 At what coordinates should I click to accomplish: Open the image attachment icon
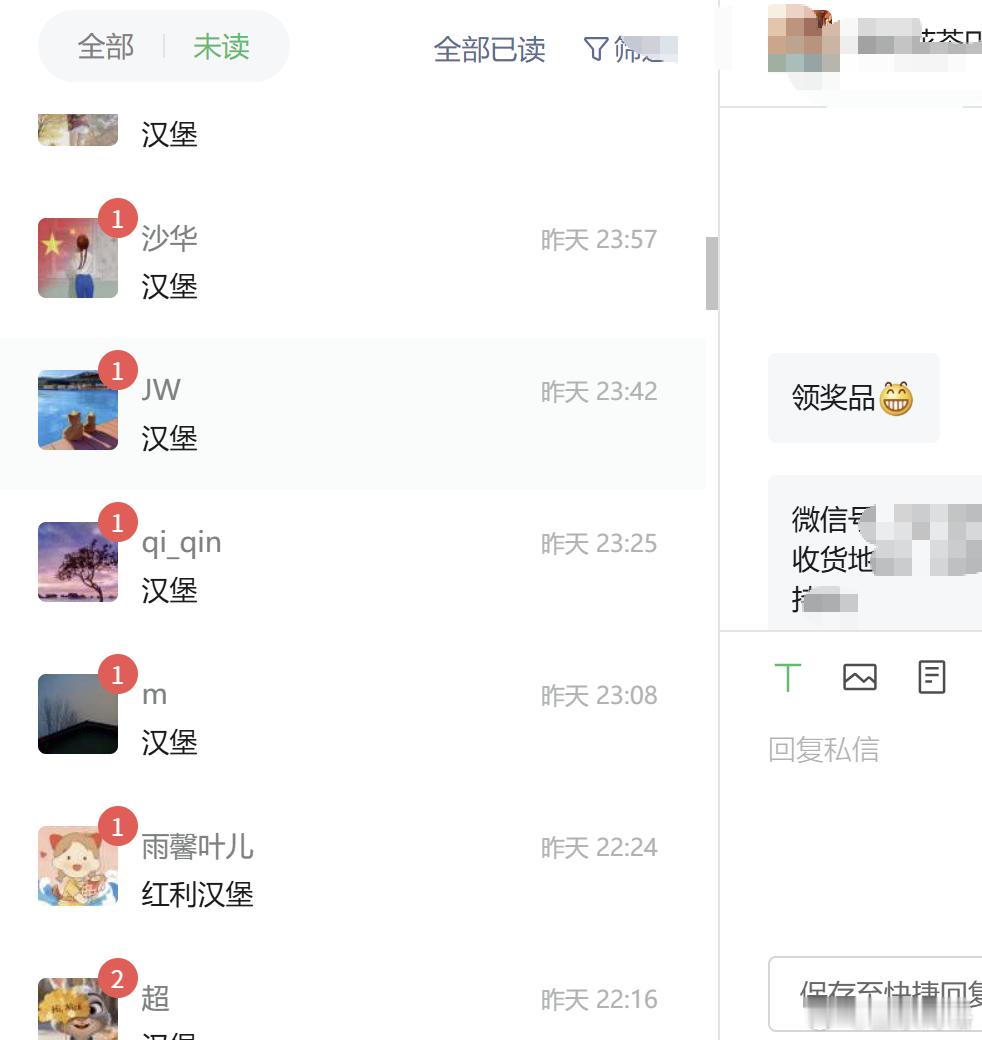point(860,677)
